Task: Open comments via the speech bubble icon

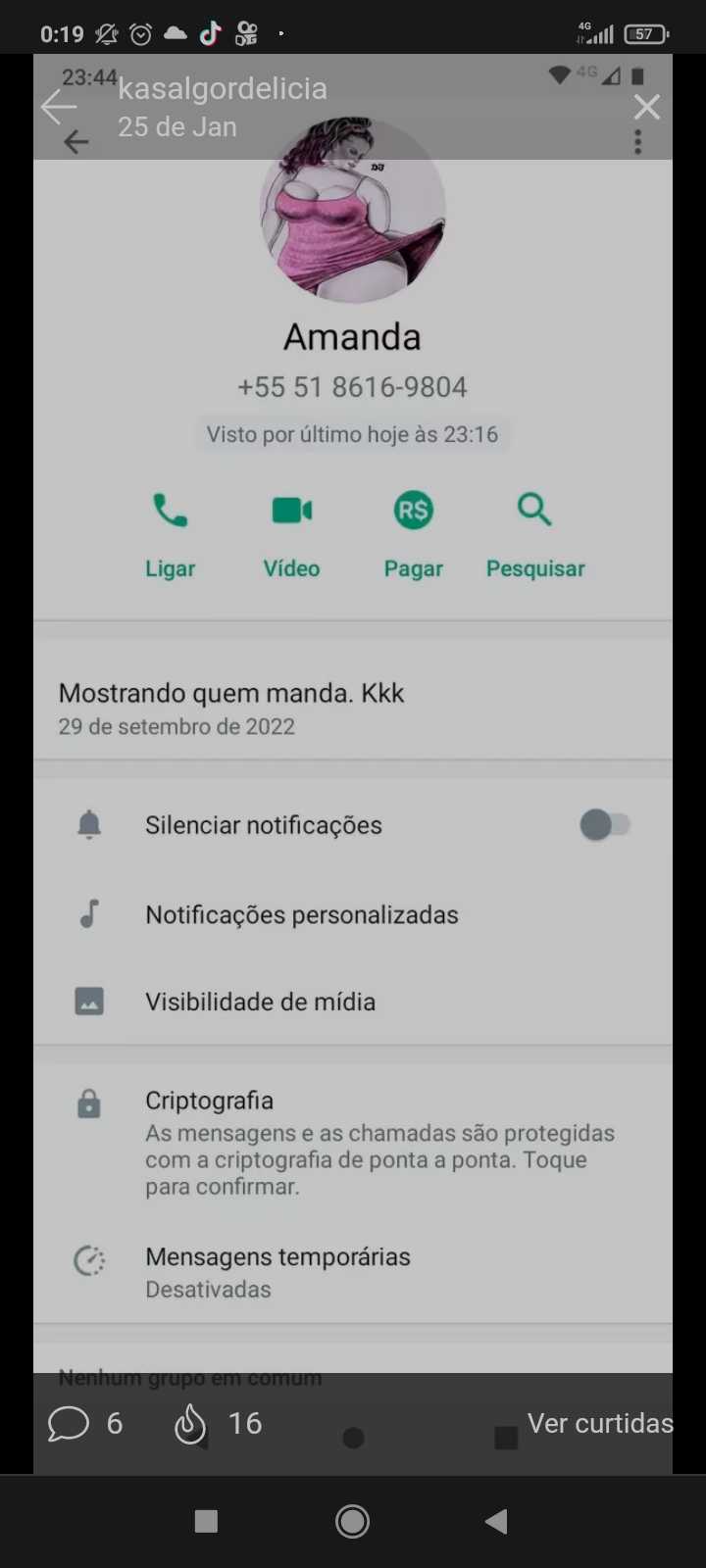Action: pos(69,1423)
